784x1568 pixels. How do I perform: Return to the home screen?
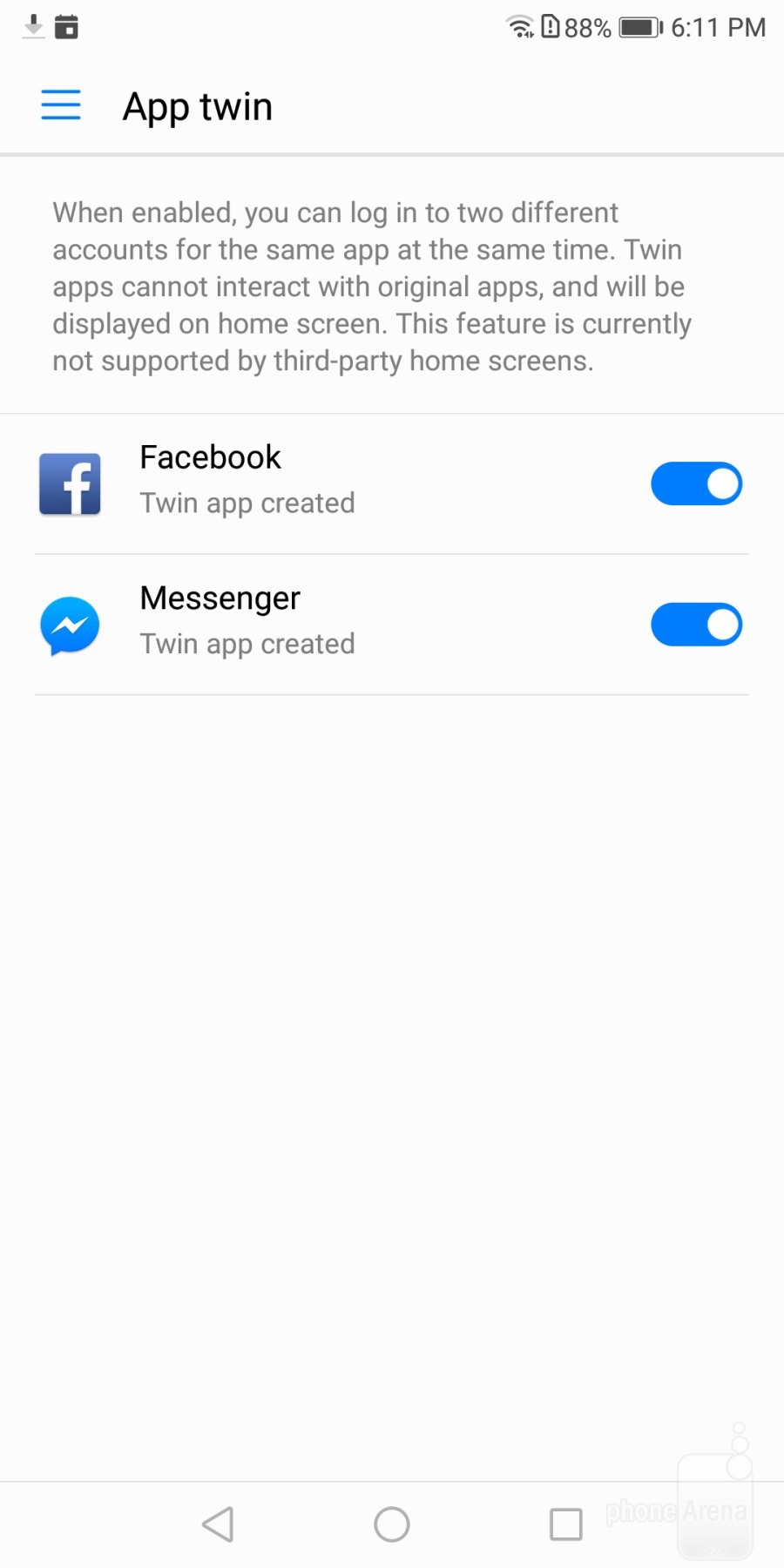pos(392,1524)
